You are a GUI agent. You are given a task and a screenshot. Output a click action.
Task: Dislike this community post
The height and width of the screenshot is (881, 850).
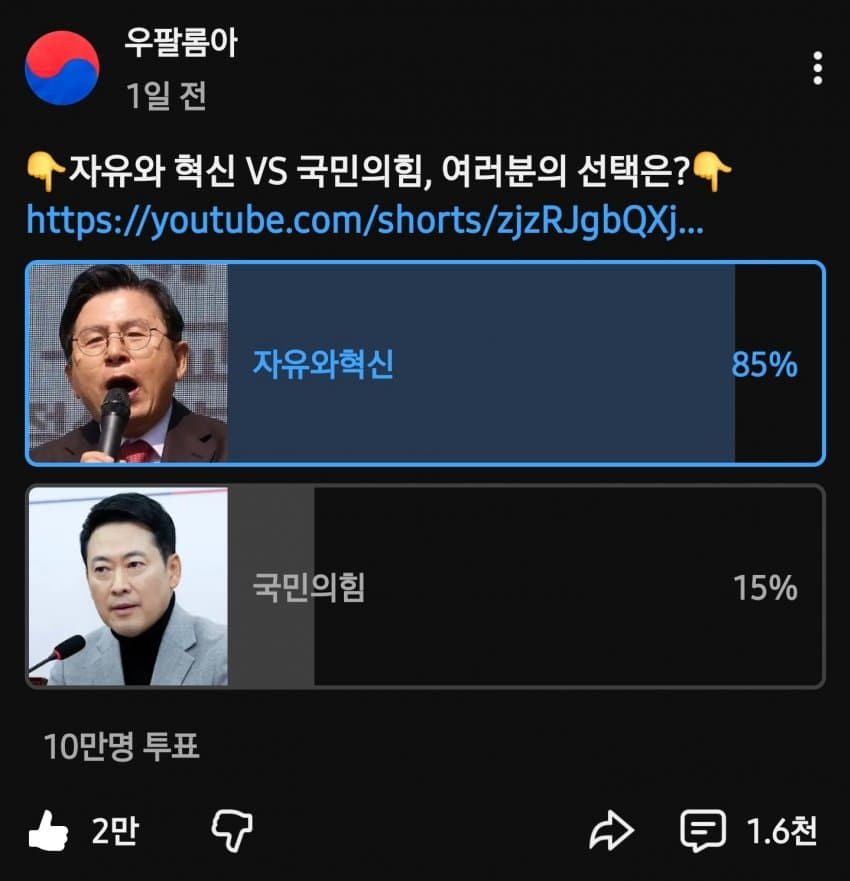(x=232, y=831)
